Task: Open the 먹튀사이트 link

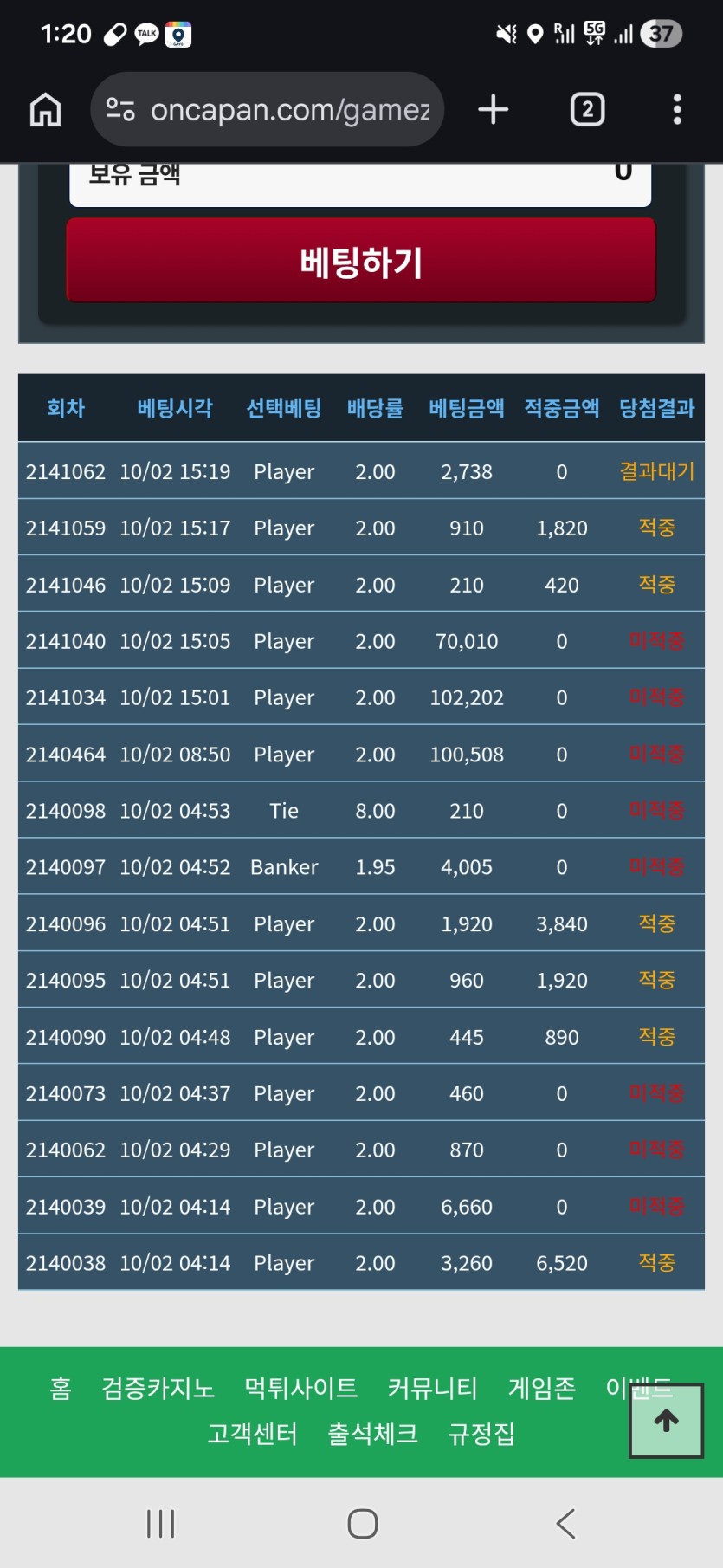Action: click(300, 1389)
